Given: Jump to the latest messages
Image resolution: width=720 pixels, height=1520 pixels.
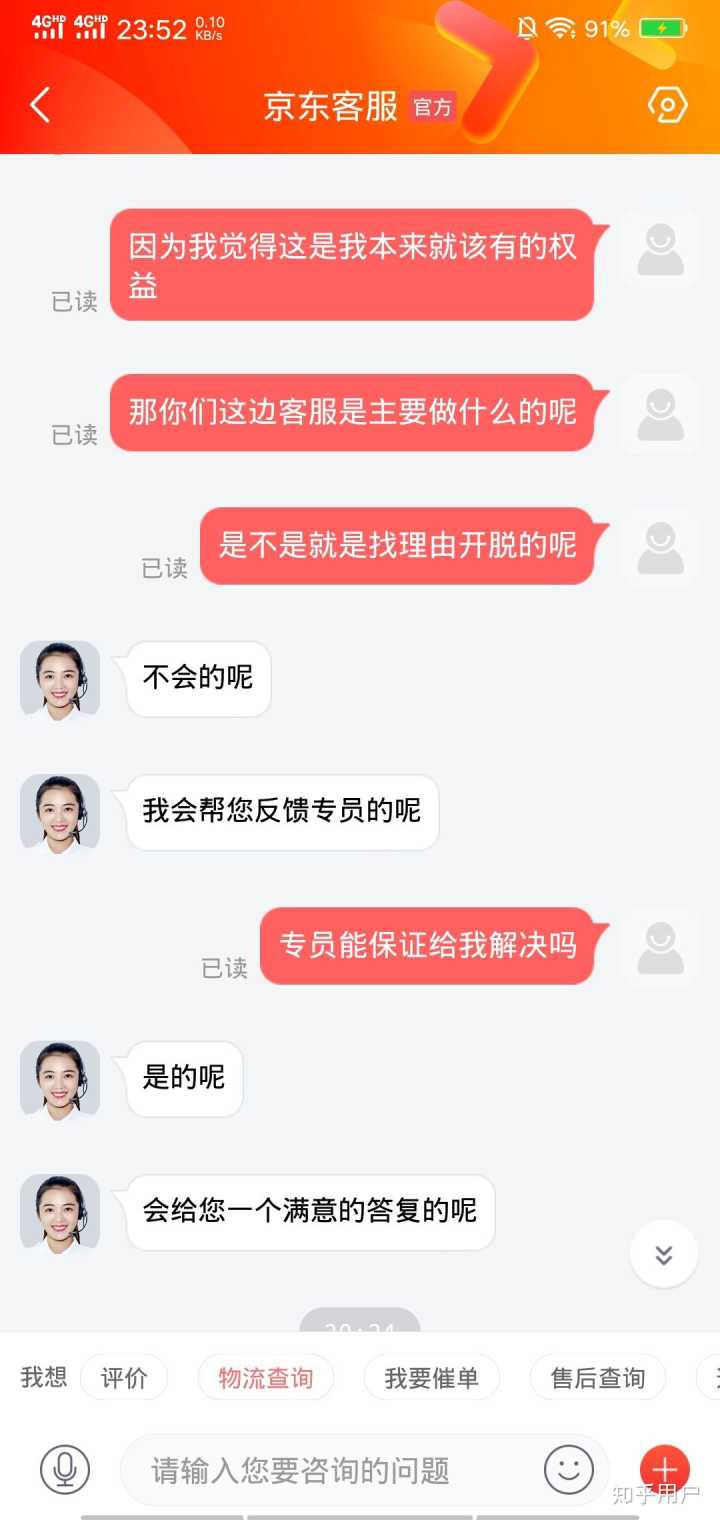Looking at the screenshot, I should (x=663, y=1254).
